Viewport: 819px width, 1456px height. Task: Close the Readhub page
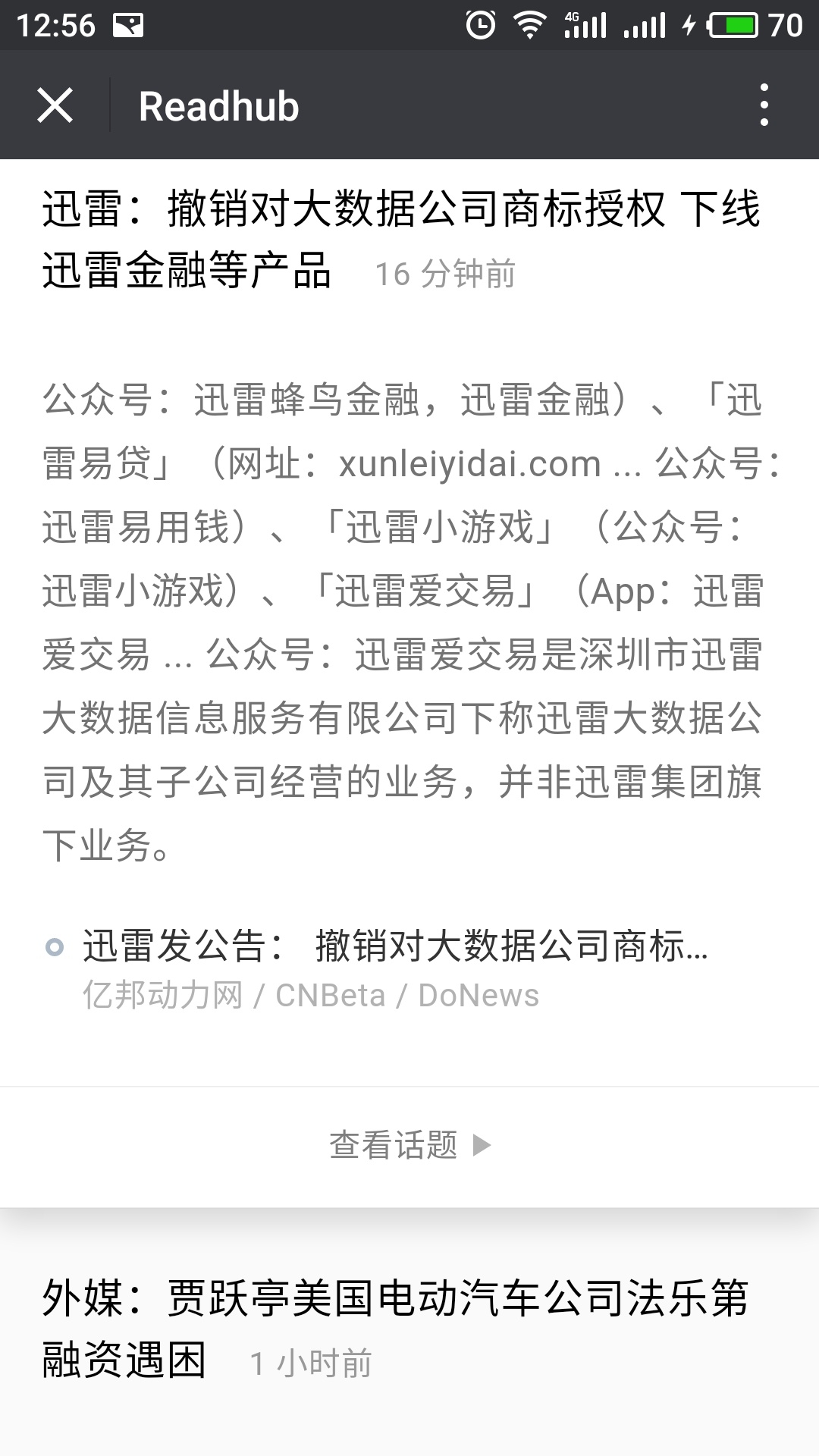coord(55,105)
